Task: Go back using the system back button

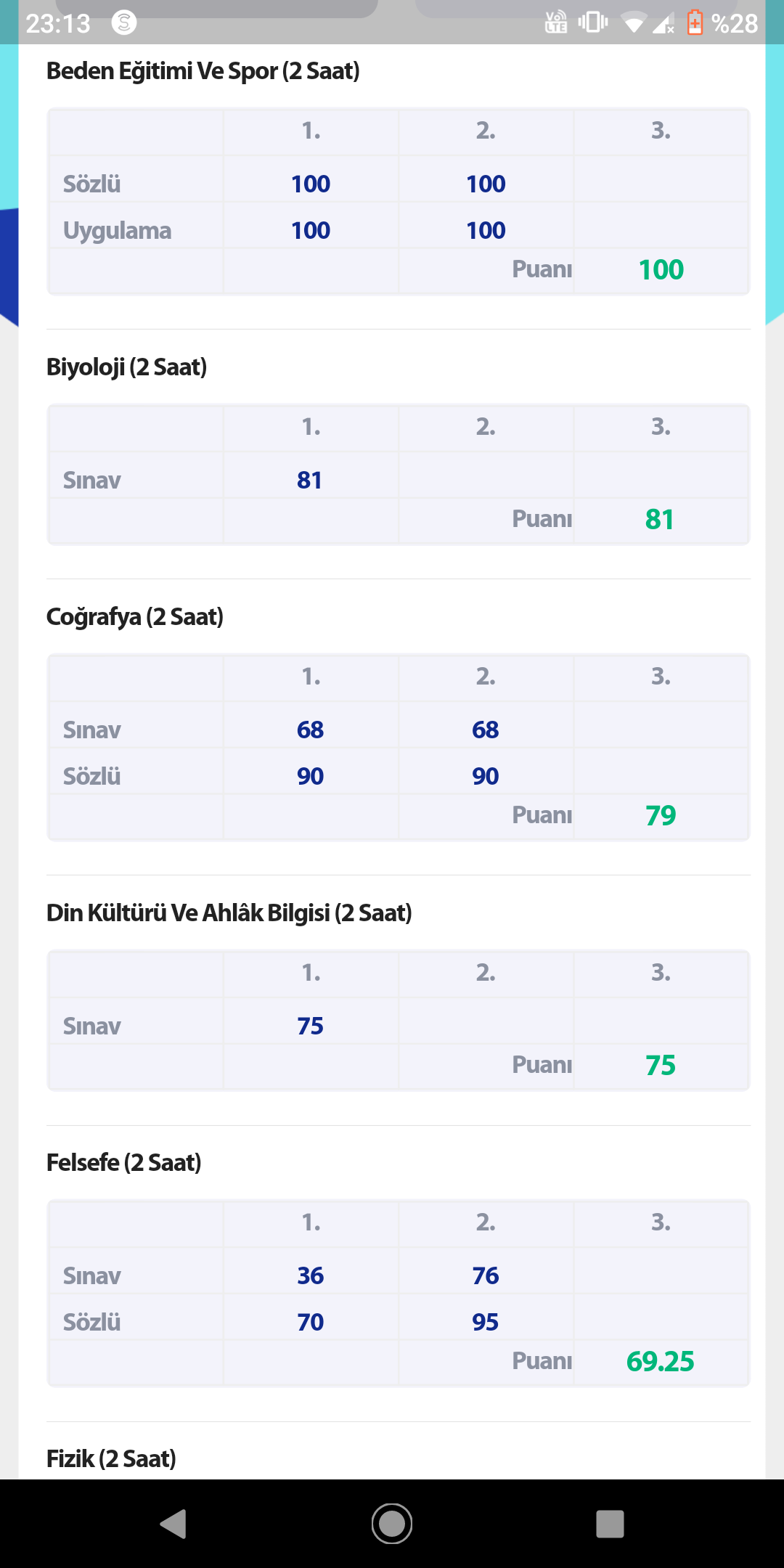Action: tap(173, 1524)
